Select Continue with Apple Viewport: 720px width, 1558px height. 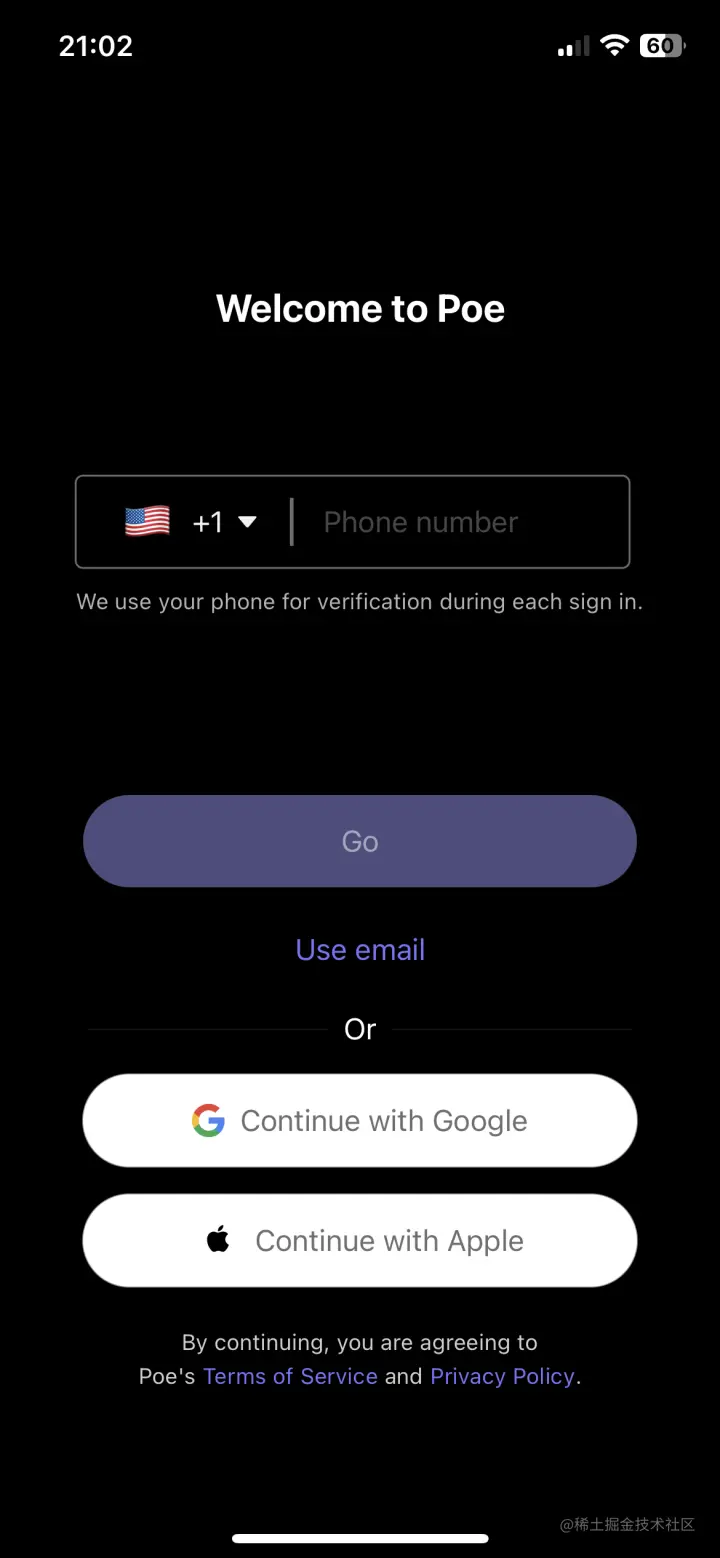360,1240
